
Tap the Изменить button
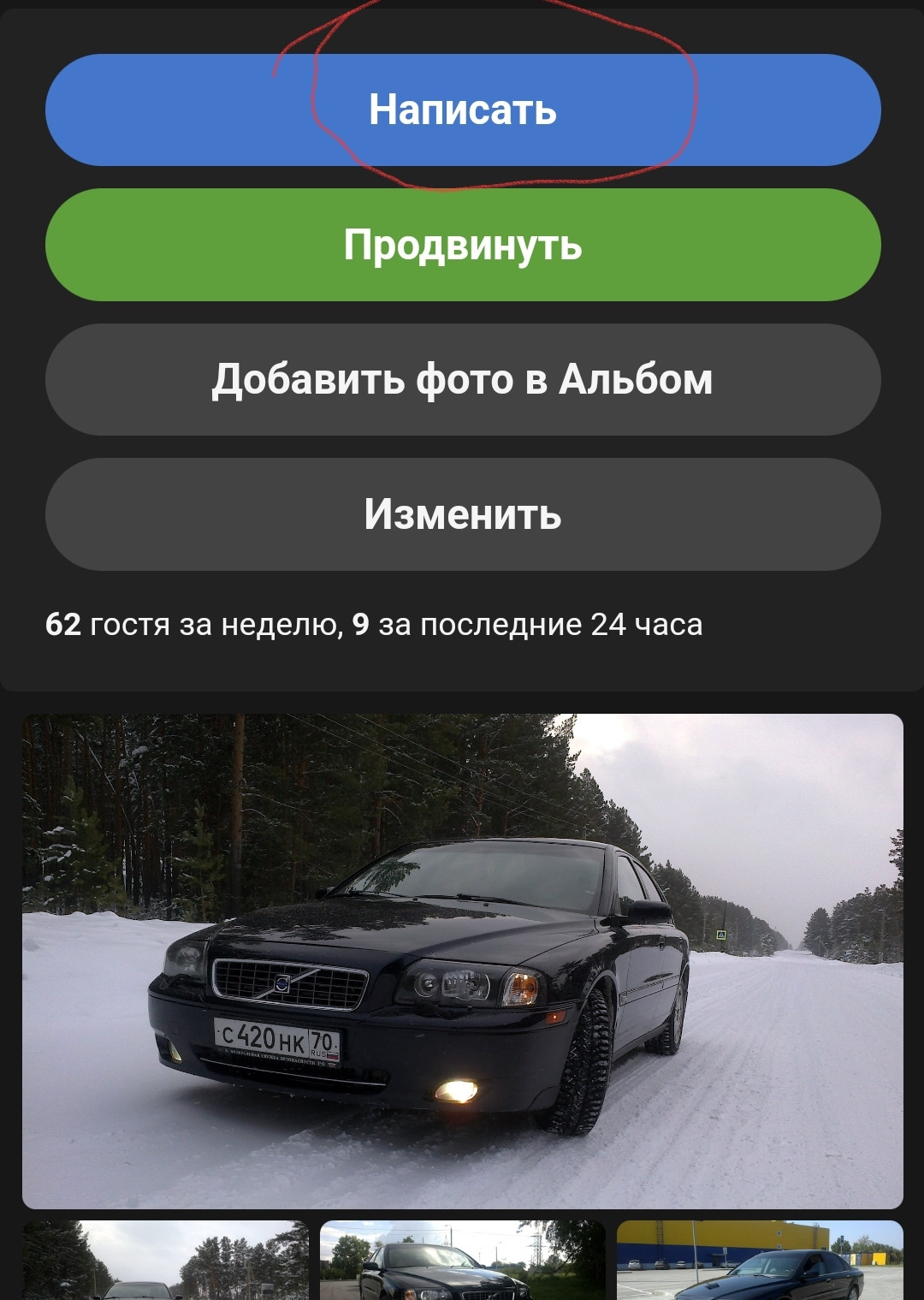(x=462, y=514)
